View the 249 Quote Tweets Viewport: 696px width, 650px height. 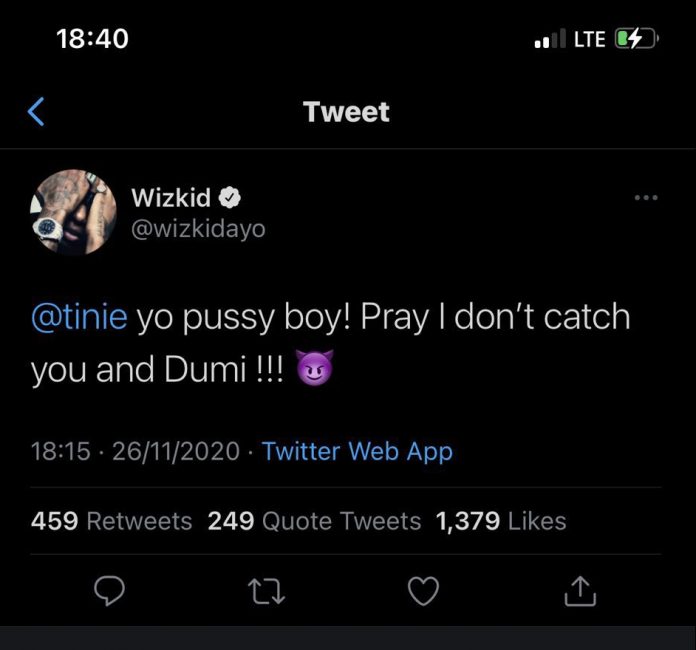314,521
